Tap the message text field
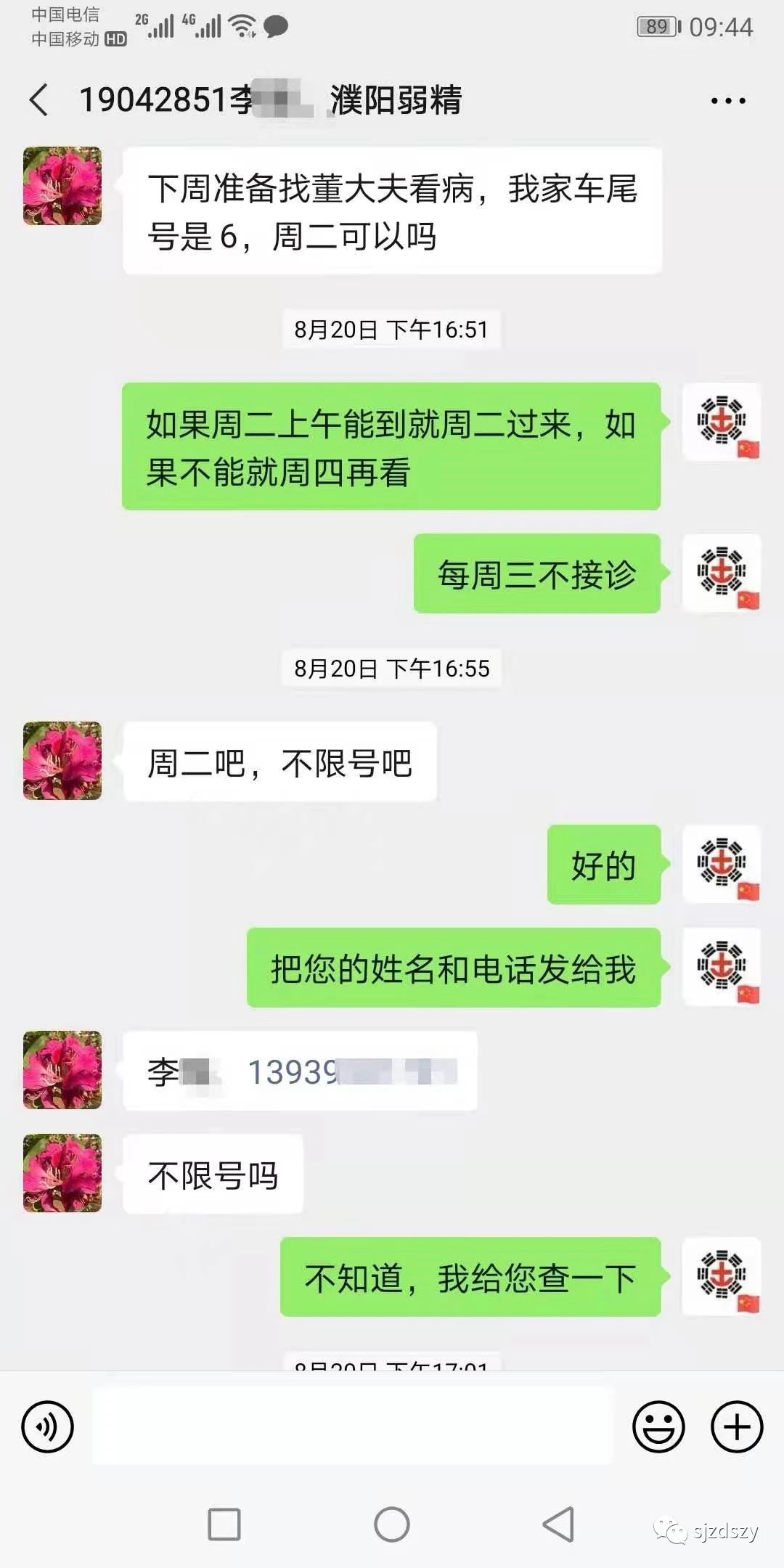Viewport: 784px width, 1568px height. pos(353,1426)
